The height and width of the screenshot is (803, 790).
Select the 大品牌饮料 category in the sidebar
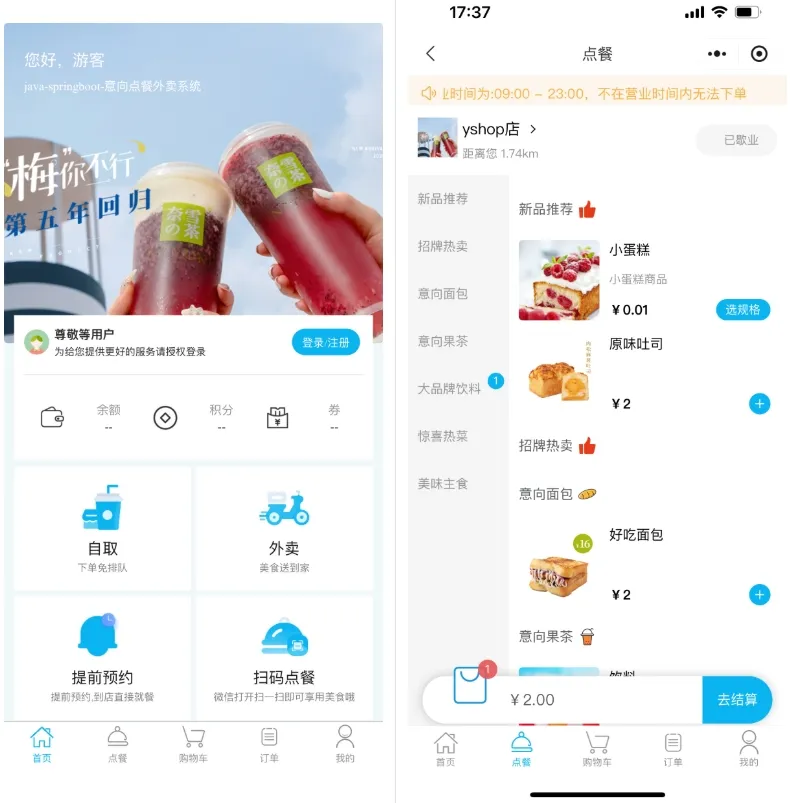(450, 389)
